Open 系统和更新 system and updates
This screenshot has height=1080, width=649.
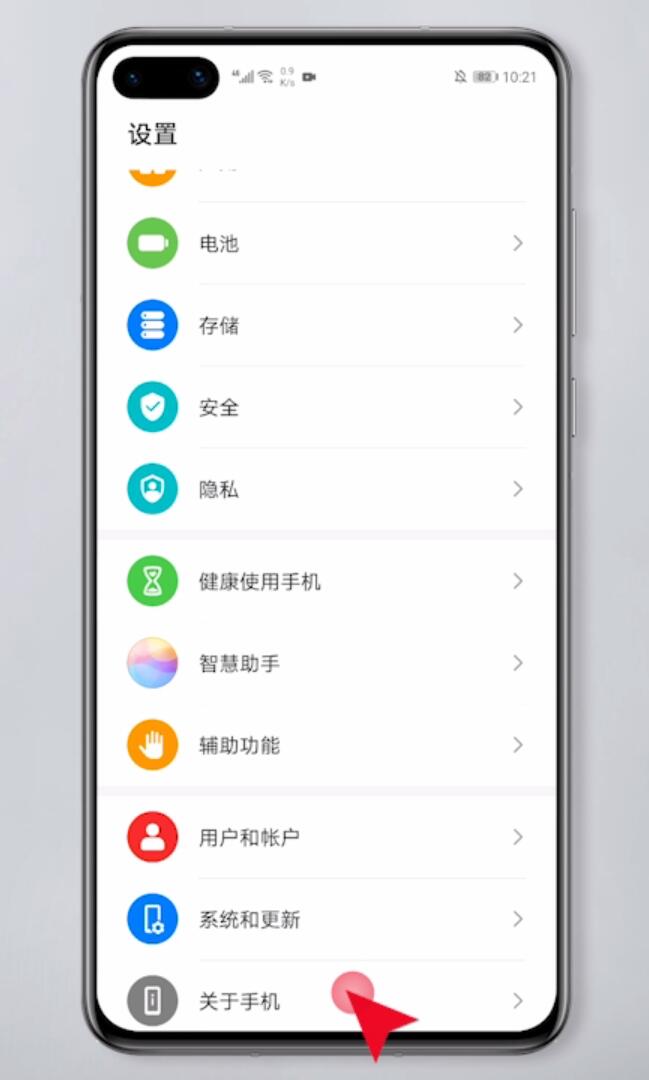pyautogui.click(x=326, y=919)
